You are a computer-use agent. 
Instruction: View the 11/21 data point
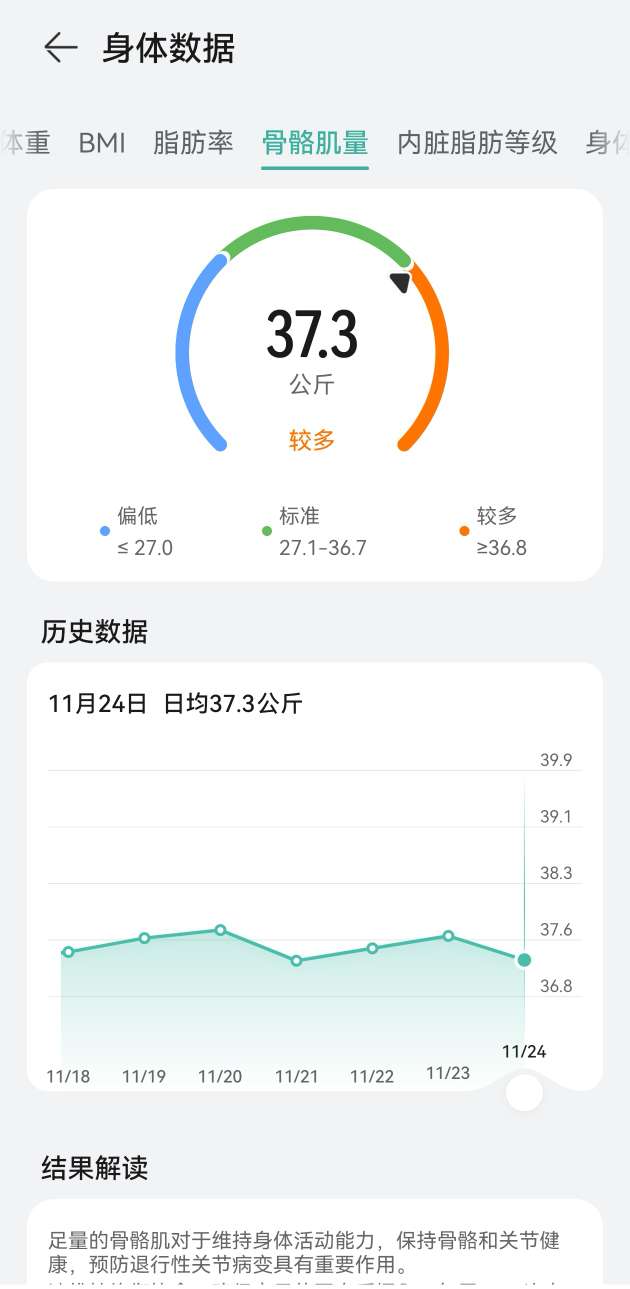(x=297, y=960)
